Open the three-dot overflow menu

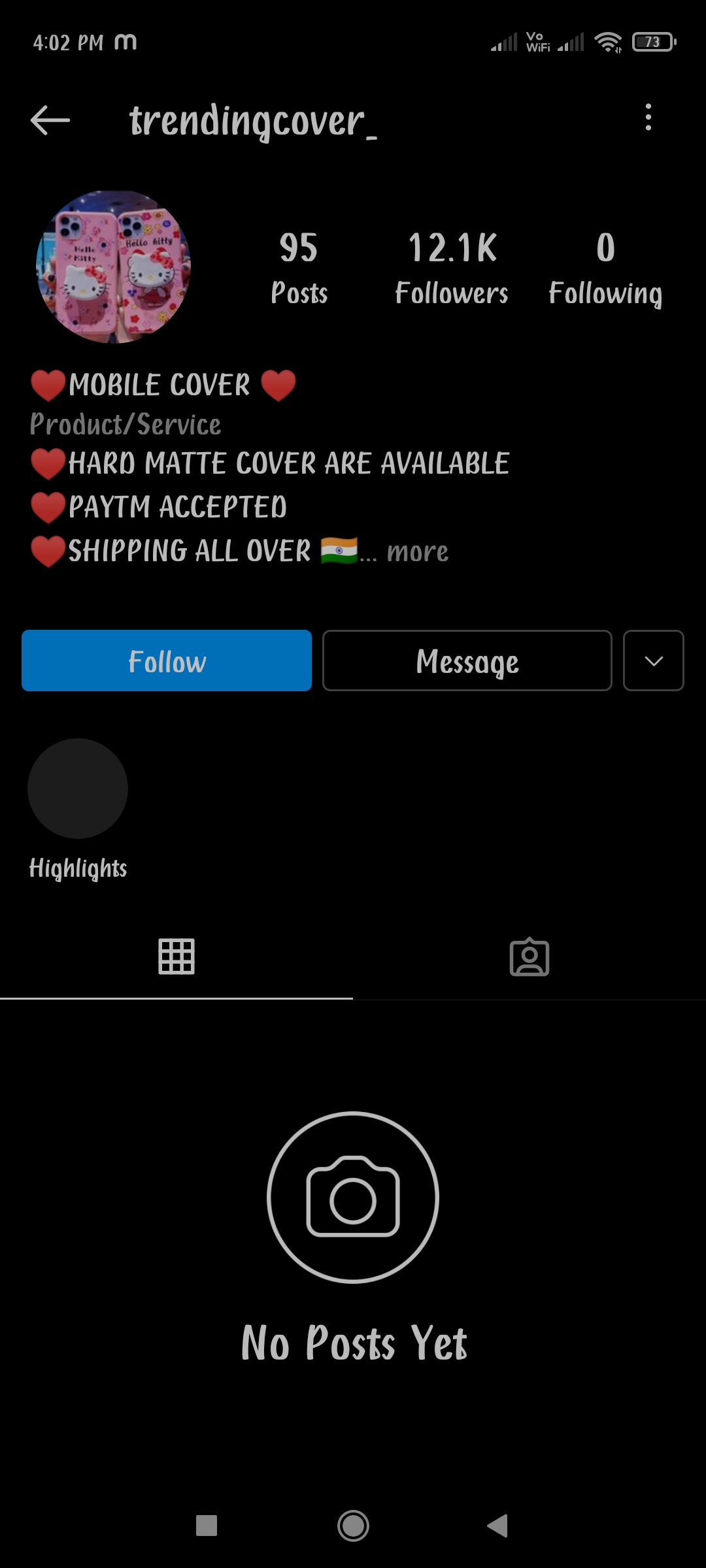[648, 118]
